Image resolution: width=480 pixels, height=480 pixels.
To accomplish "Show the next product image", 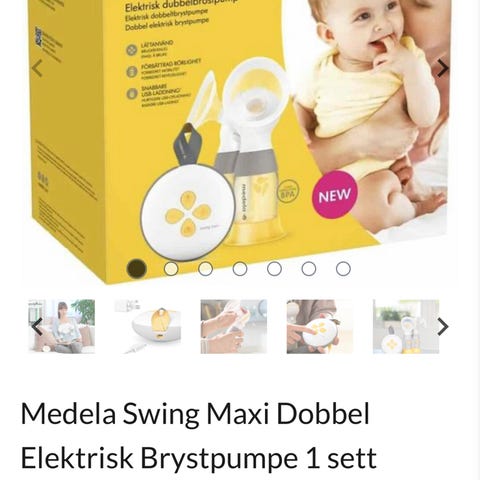I will coord(442,68).
